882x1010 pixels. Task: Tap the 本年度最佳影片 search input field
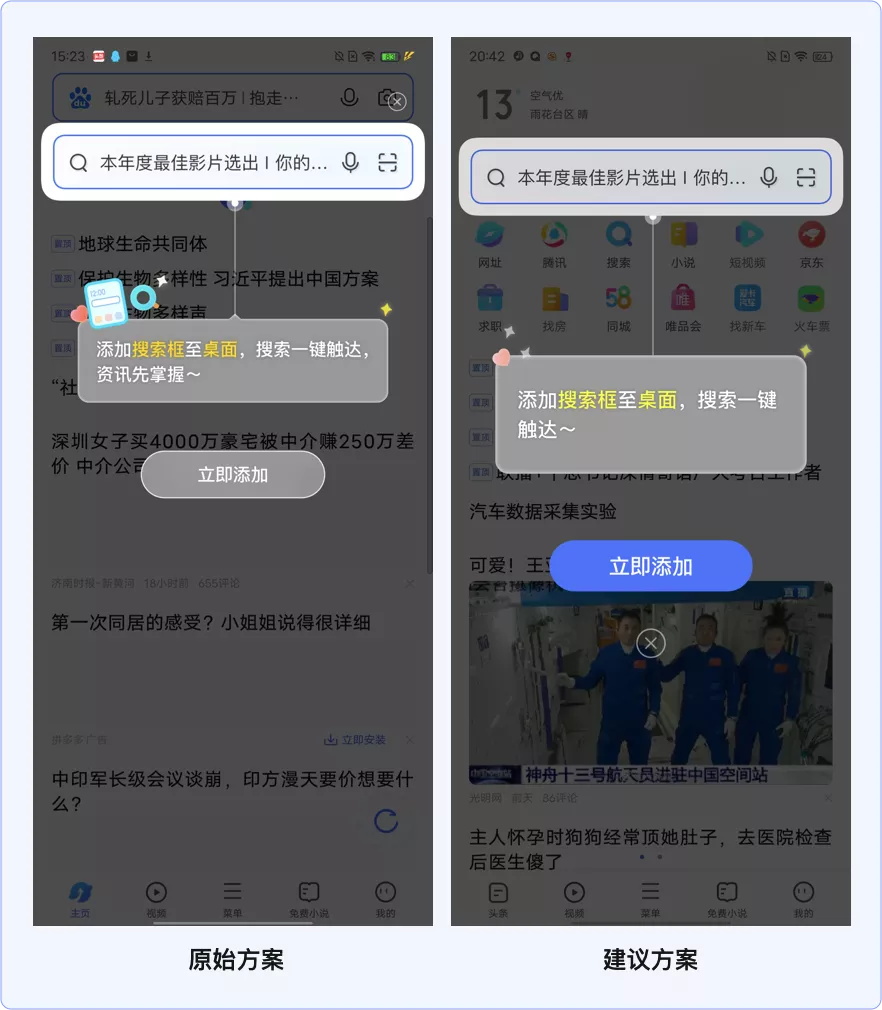(620, 177)
